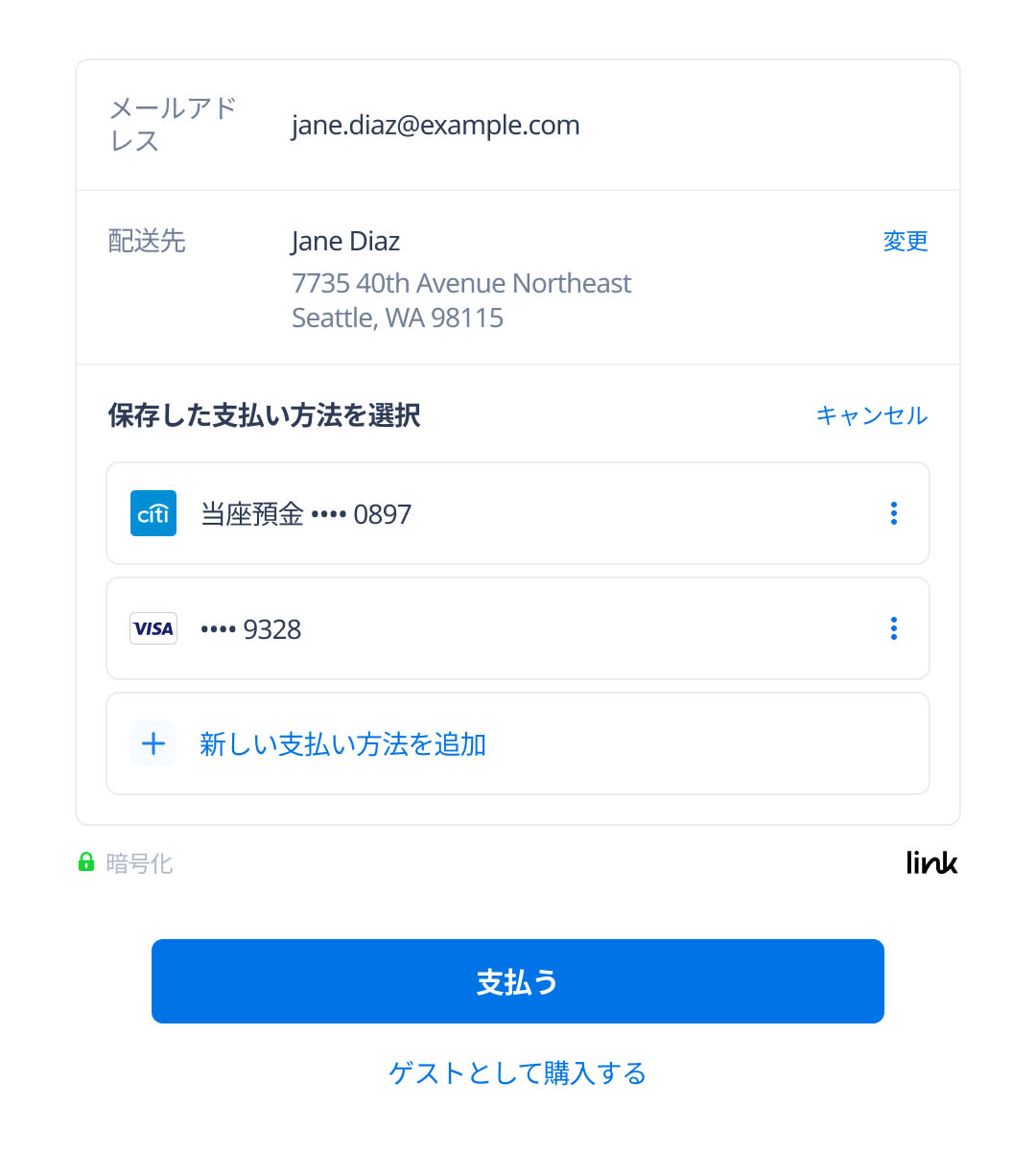Select the Citi 当座預金 account ending 0897

click(x=480, y=514)
